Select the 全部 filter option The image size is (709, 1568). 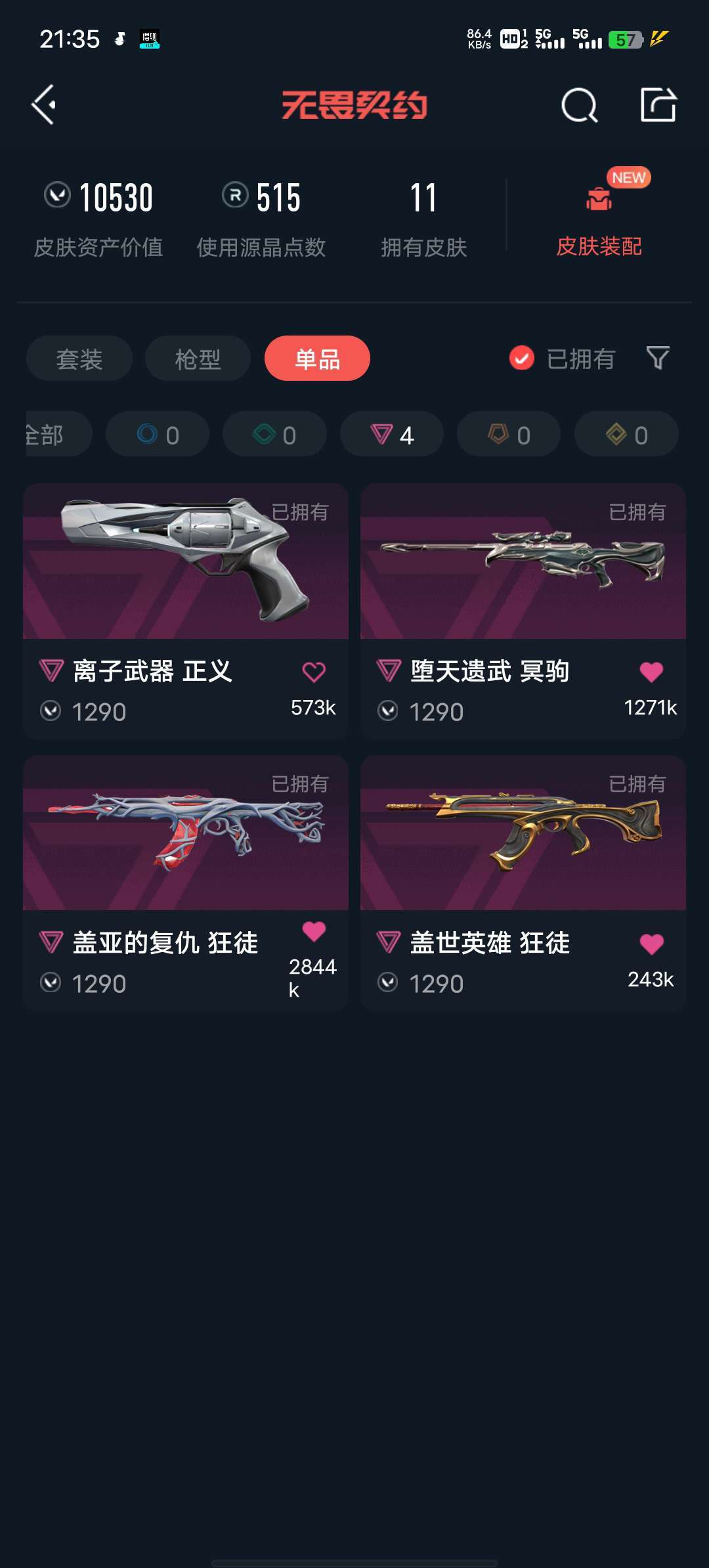coord(46,433)
